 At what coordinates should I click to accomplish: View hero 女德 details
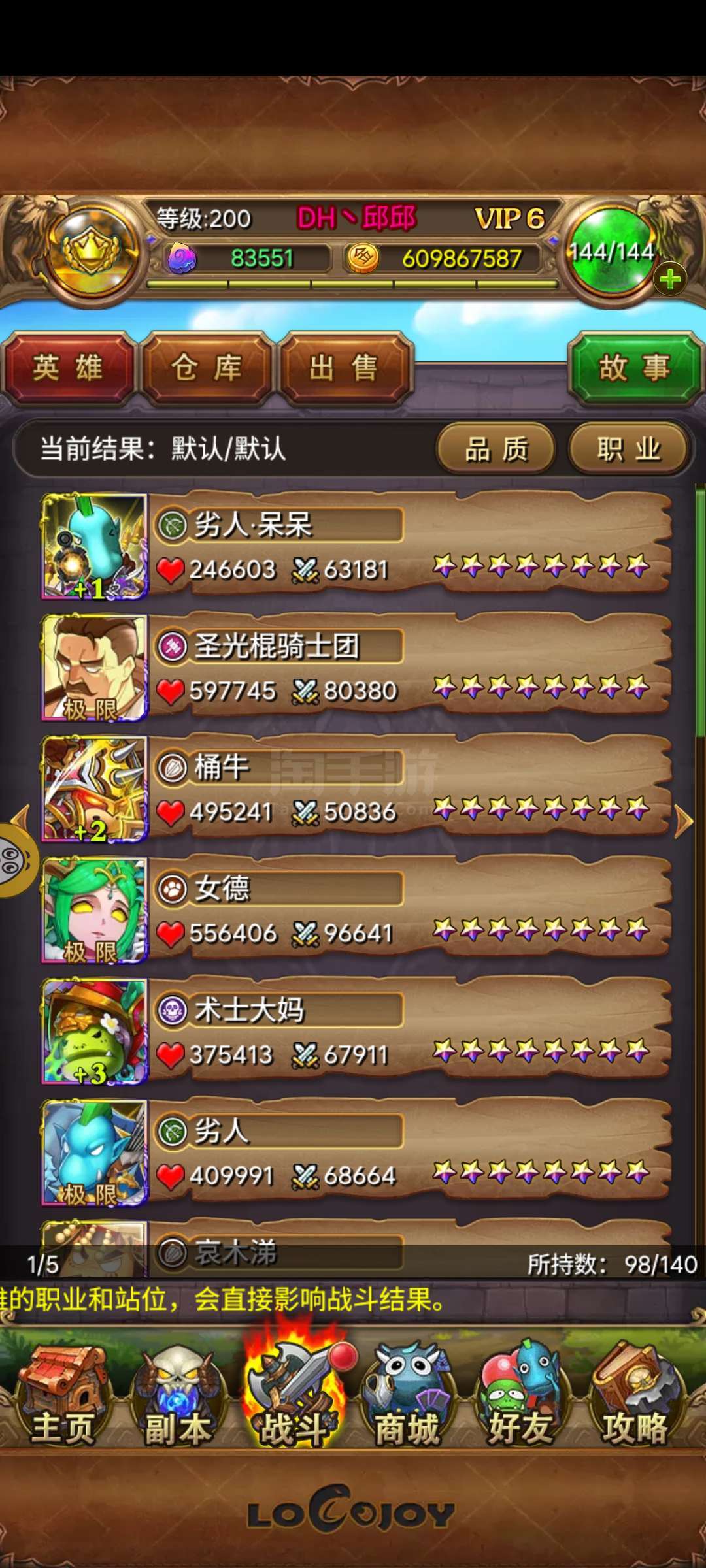coord(356,910)
